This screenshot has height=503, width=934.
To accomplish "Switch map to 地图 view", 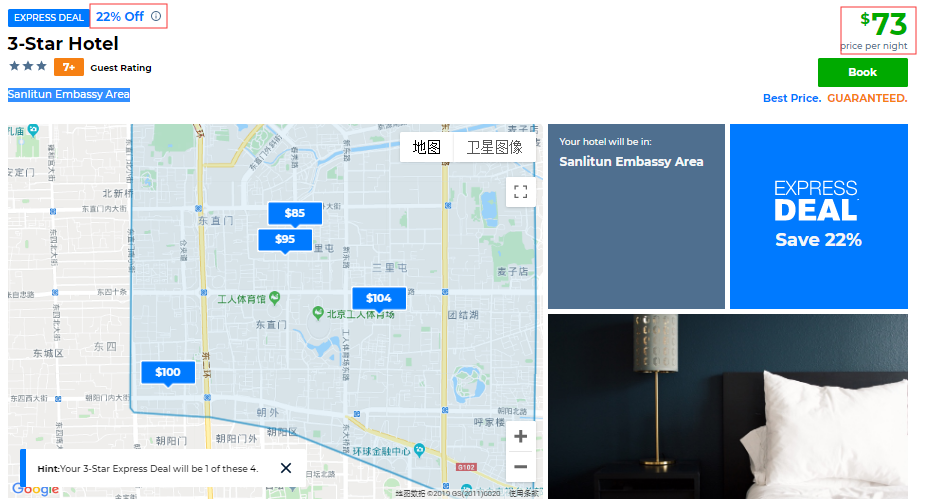I will click(x=427, y=147).
